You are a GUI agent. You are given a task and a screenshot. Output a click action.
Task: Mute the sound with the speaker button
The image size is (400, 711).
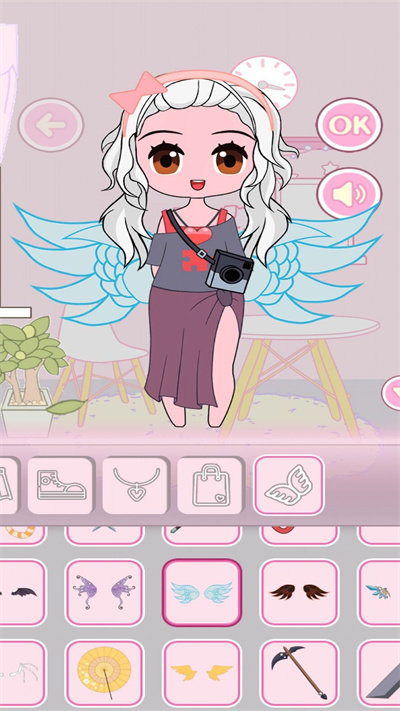point(349,194)
